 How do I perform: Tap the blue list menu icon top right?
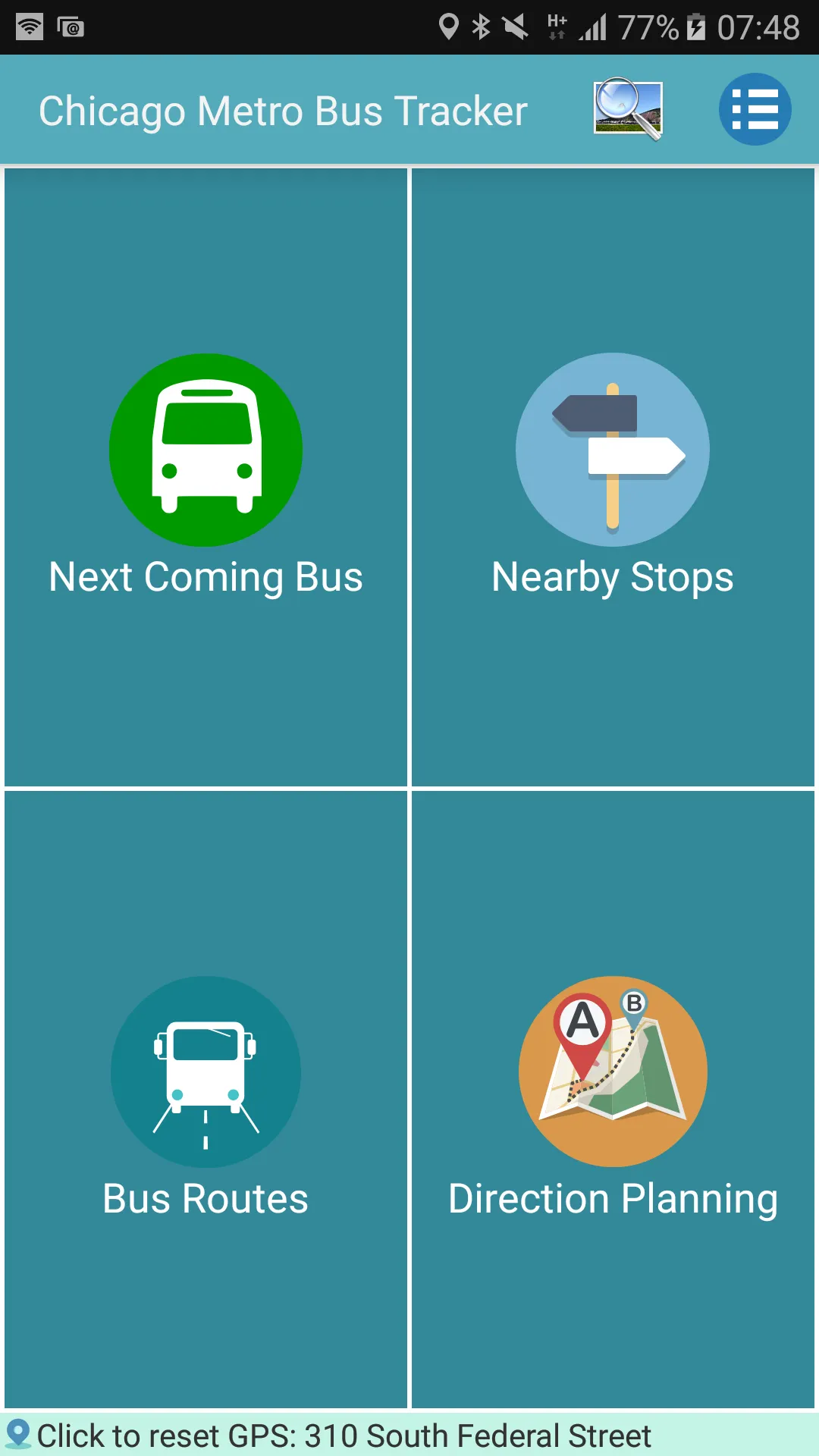pyautogui.click(x=755, y=108)
